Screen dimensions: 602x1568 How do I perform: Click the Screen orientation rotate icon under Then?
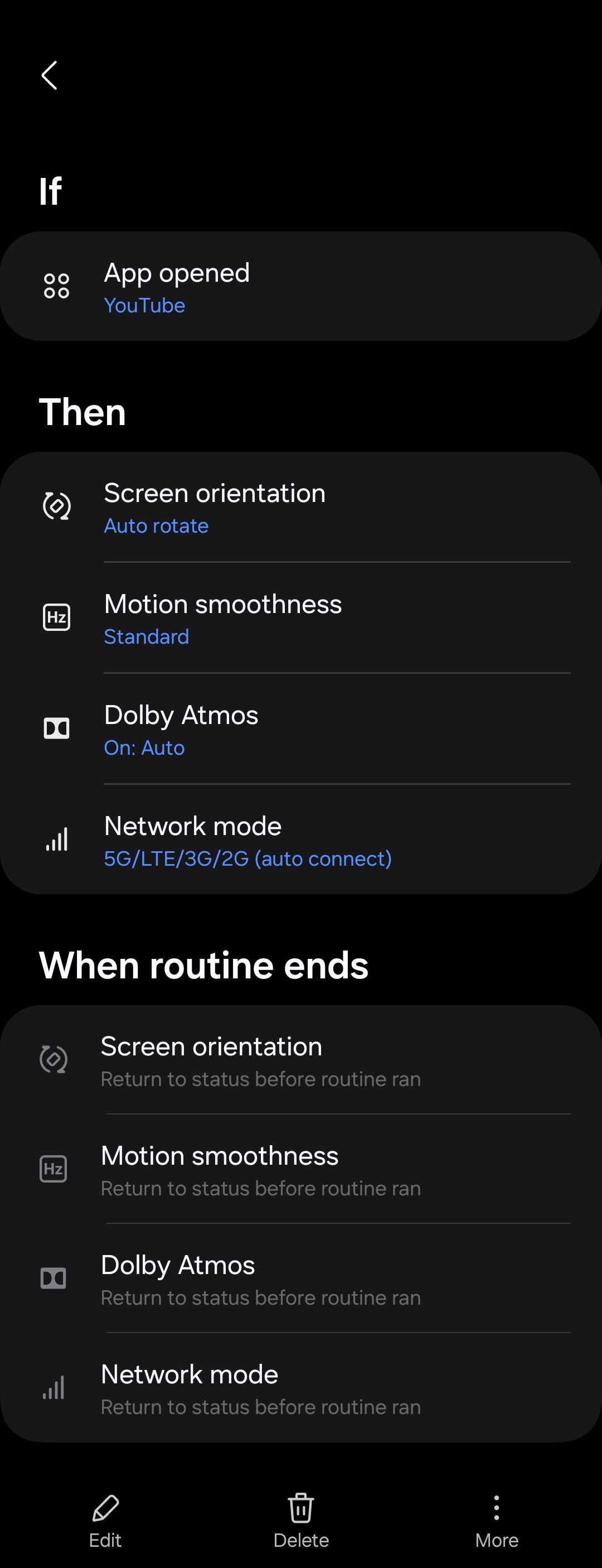[x=56, y=505]
